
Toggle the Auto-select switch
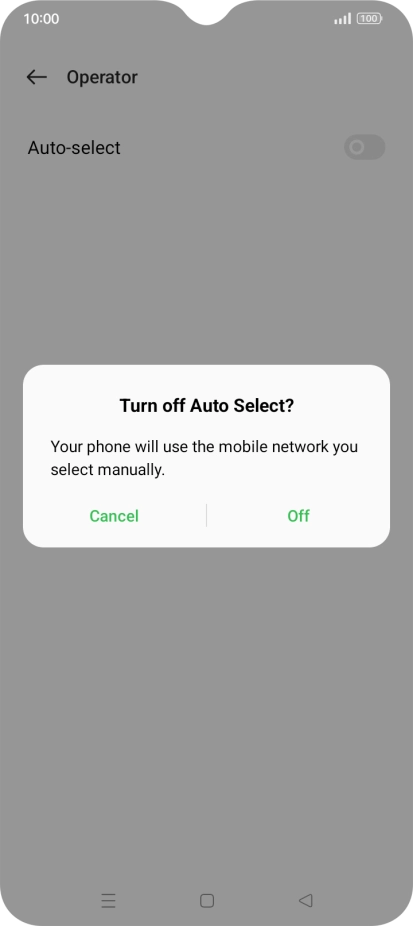(365, 147)
